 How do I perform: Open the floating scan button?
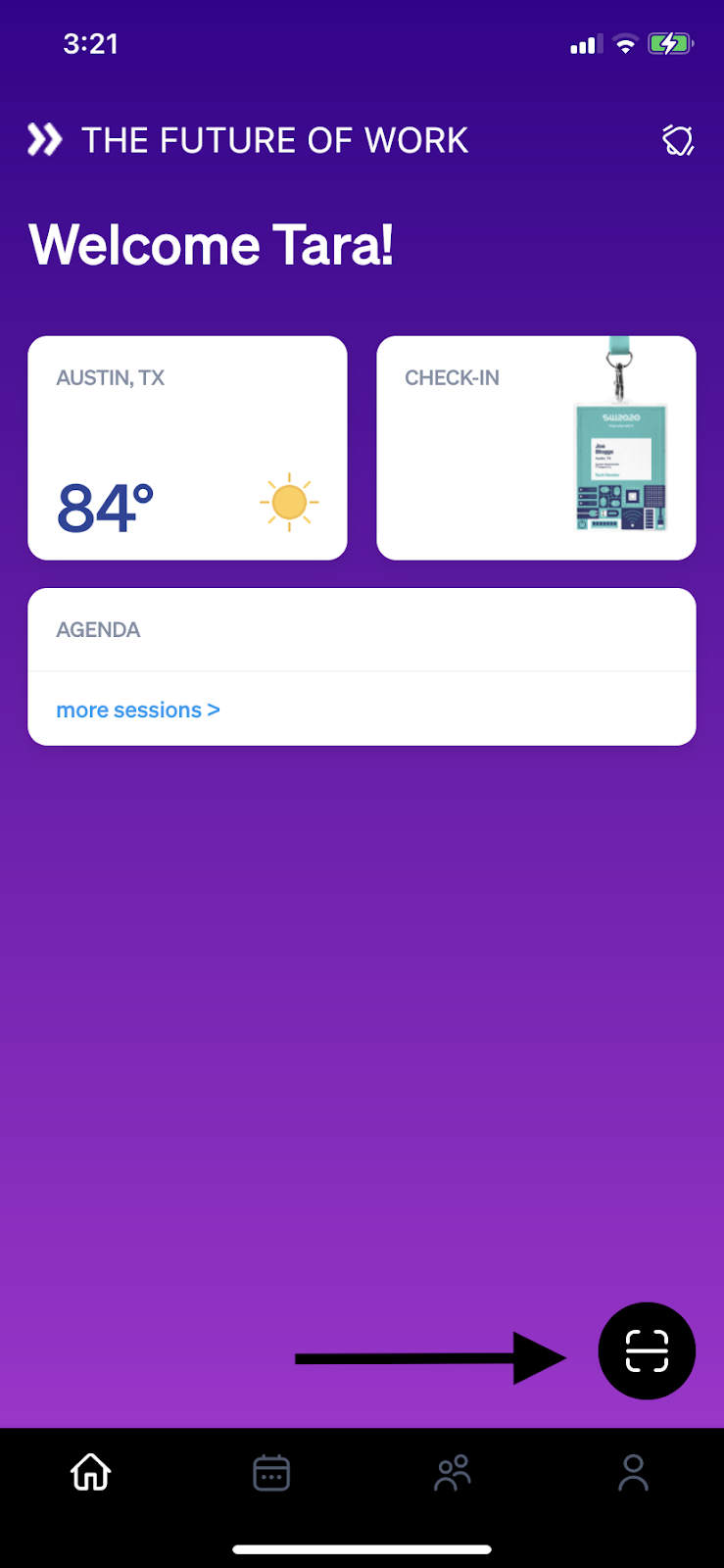click(x=647, y=1350)
